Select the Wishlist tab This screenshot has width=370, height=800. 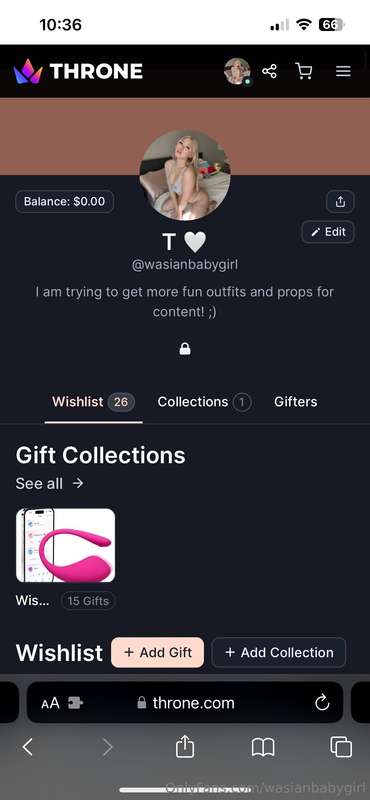pyautogui.click(x=93, y=402)
